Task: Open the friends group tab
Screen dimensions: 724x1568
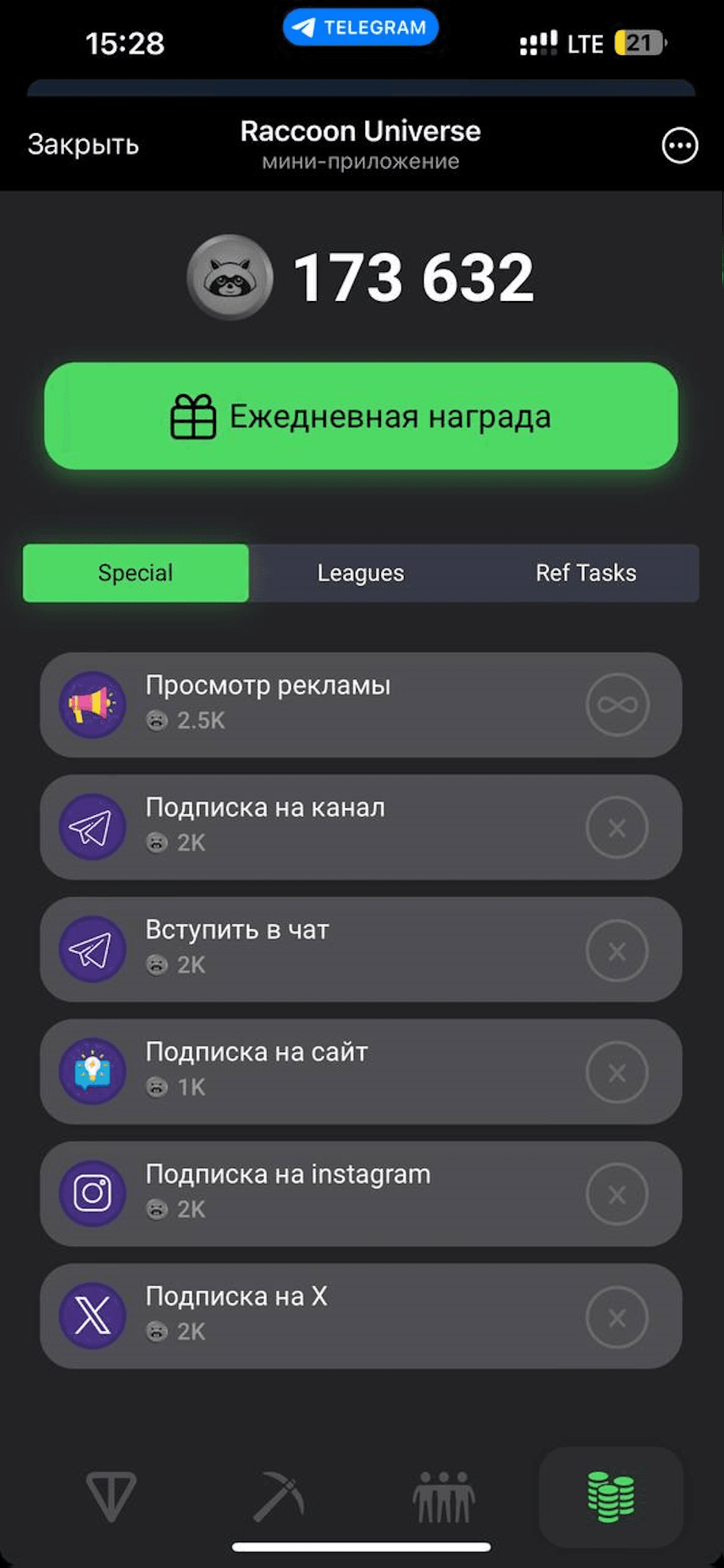Action: coord(443,1496)
